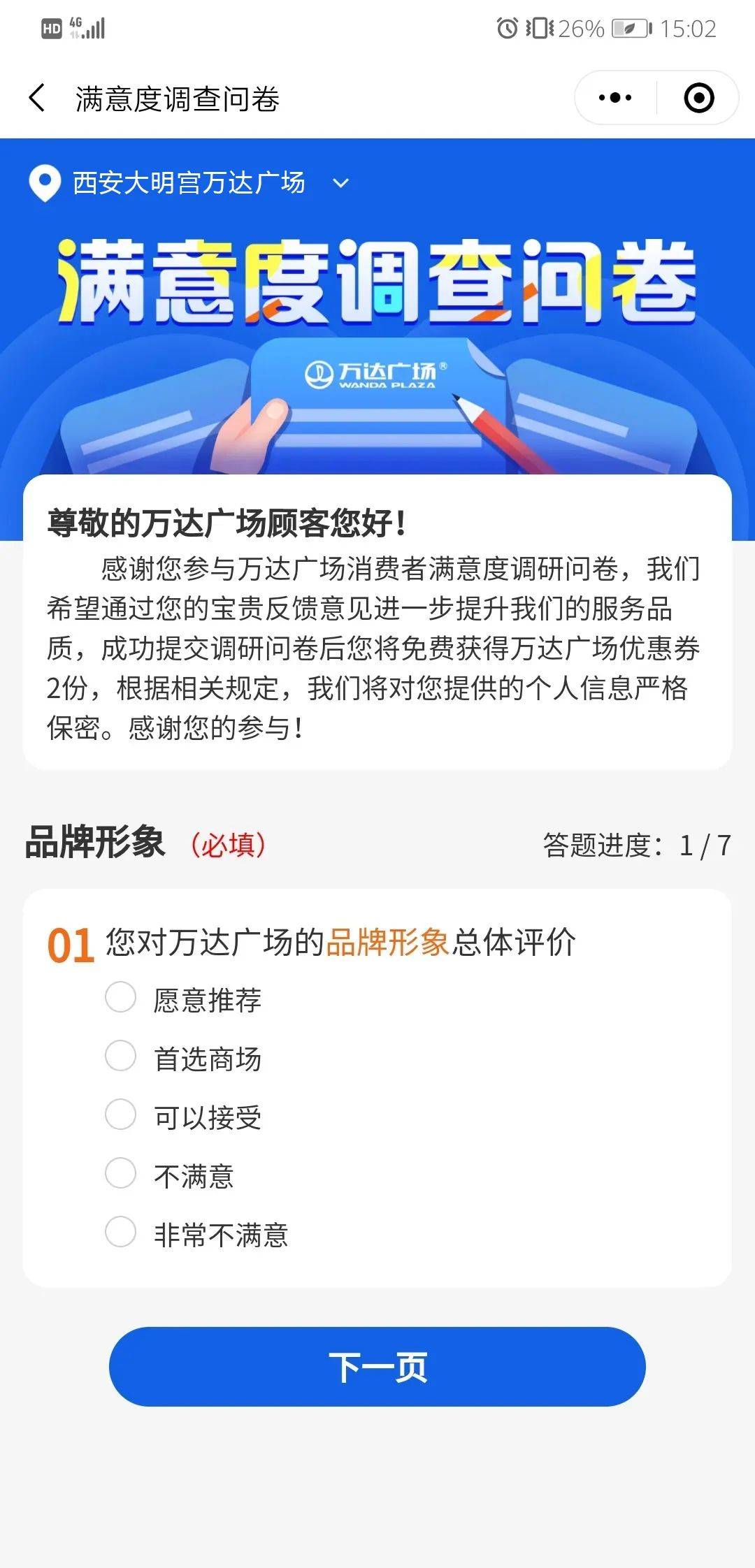Pick the 可以接受 radio option
The height and width of the screenshot is (1568, 755).
pos(121,1115)
